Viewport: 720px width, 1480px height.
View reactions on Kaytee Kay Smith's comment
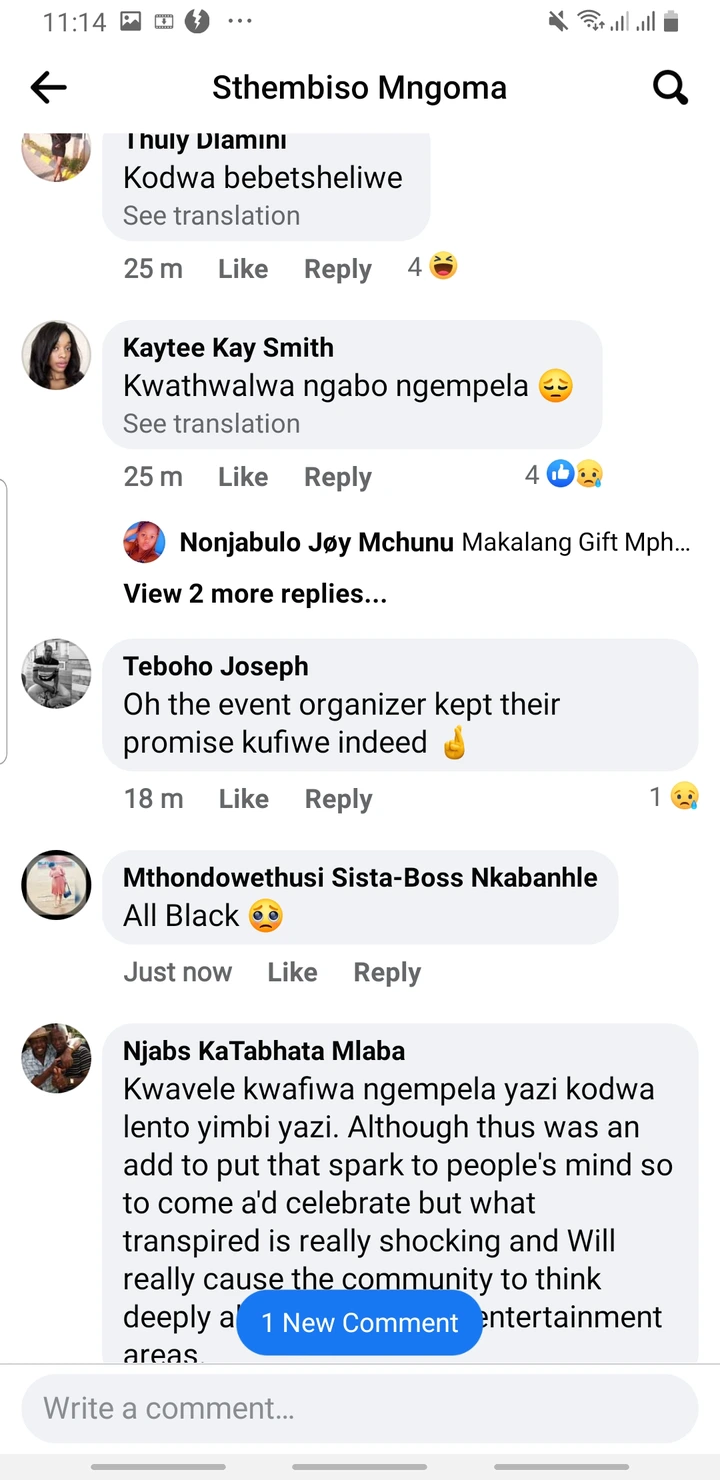[x=564, y=475]
